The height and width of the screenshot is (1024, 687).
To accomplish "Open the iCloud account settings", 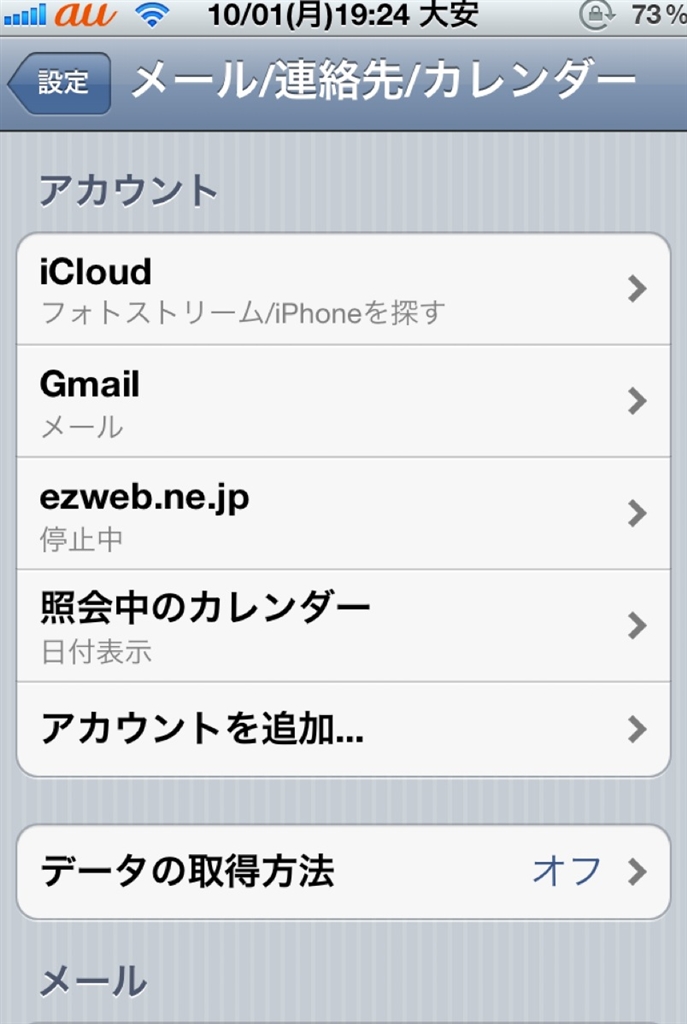I will pyautogui.click(x=343, y=289).
